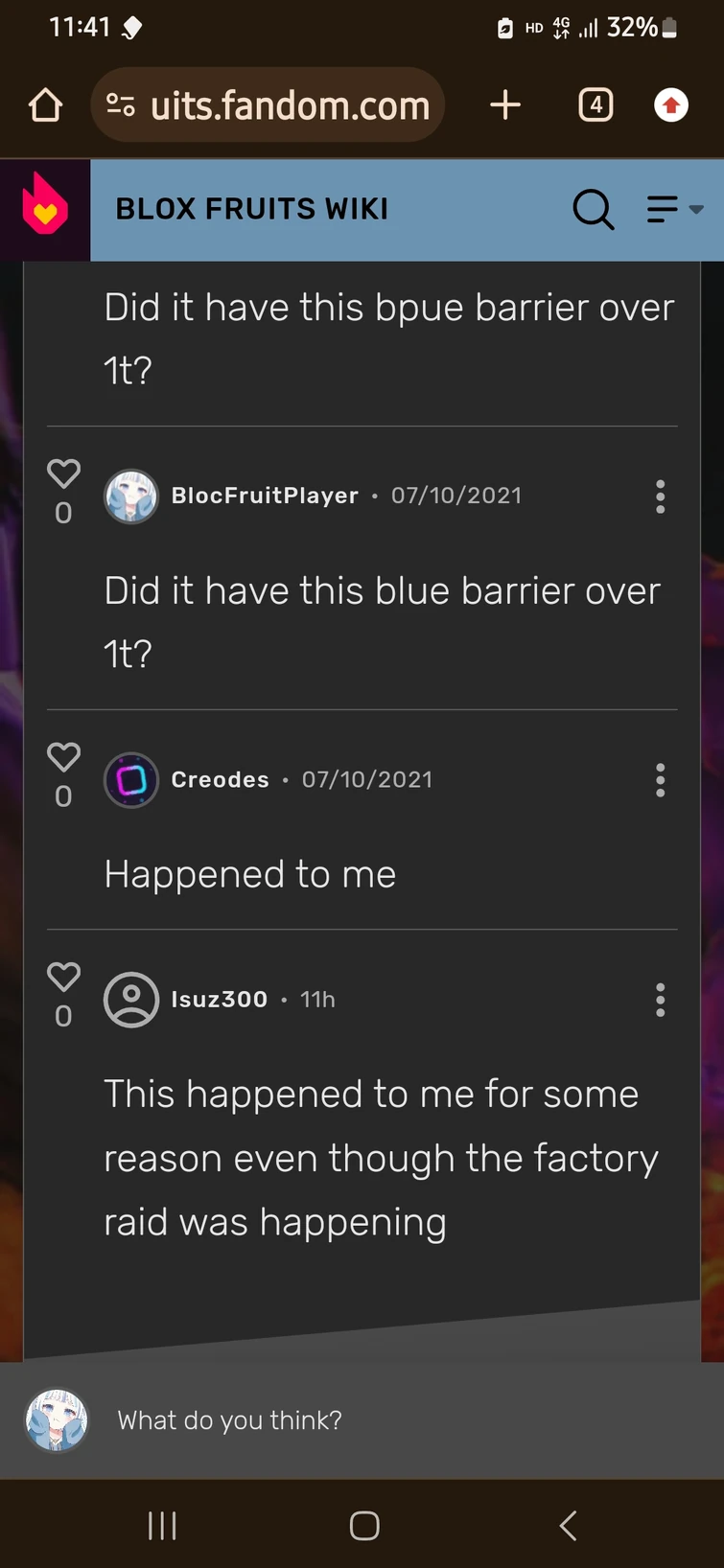Image resolution: width=724 pixels, height=1568 pixels.
Task: Open Isuz300's profile
Action: 219,999
